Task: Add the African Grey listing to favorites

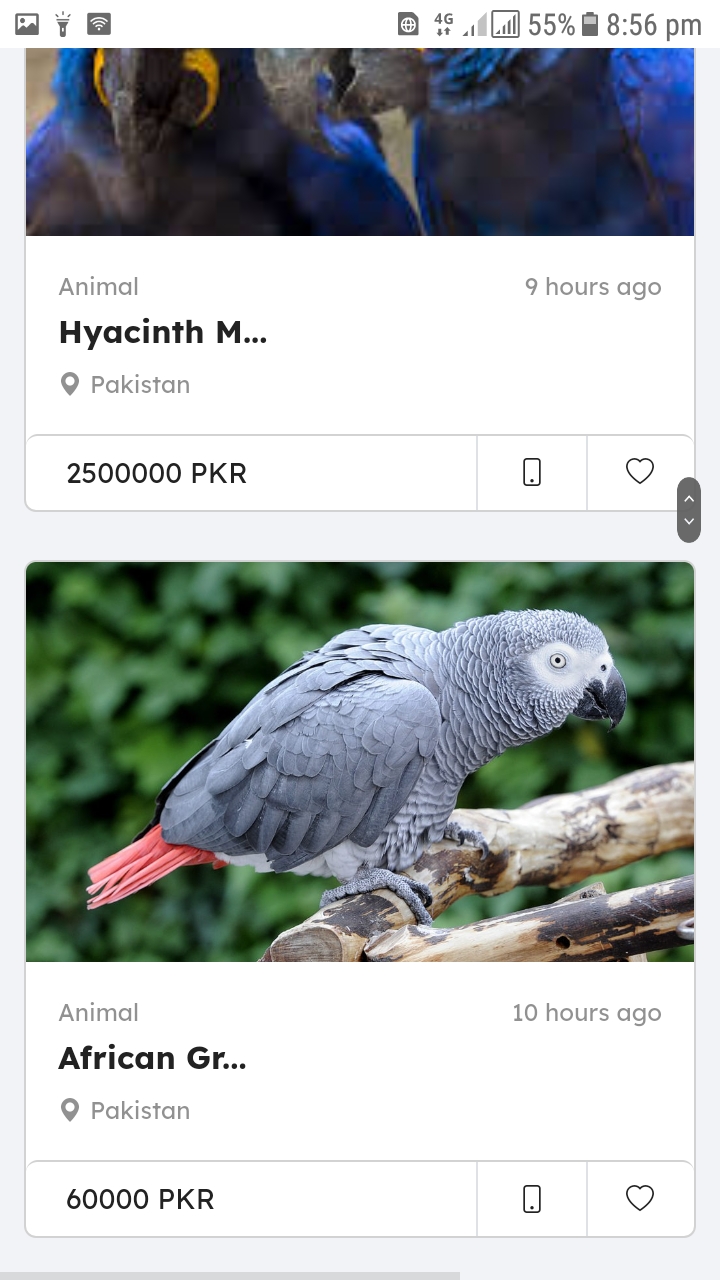Action: 640,1198
